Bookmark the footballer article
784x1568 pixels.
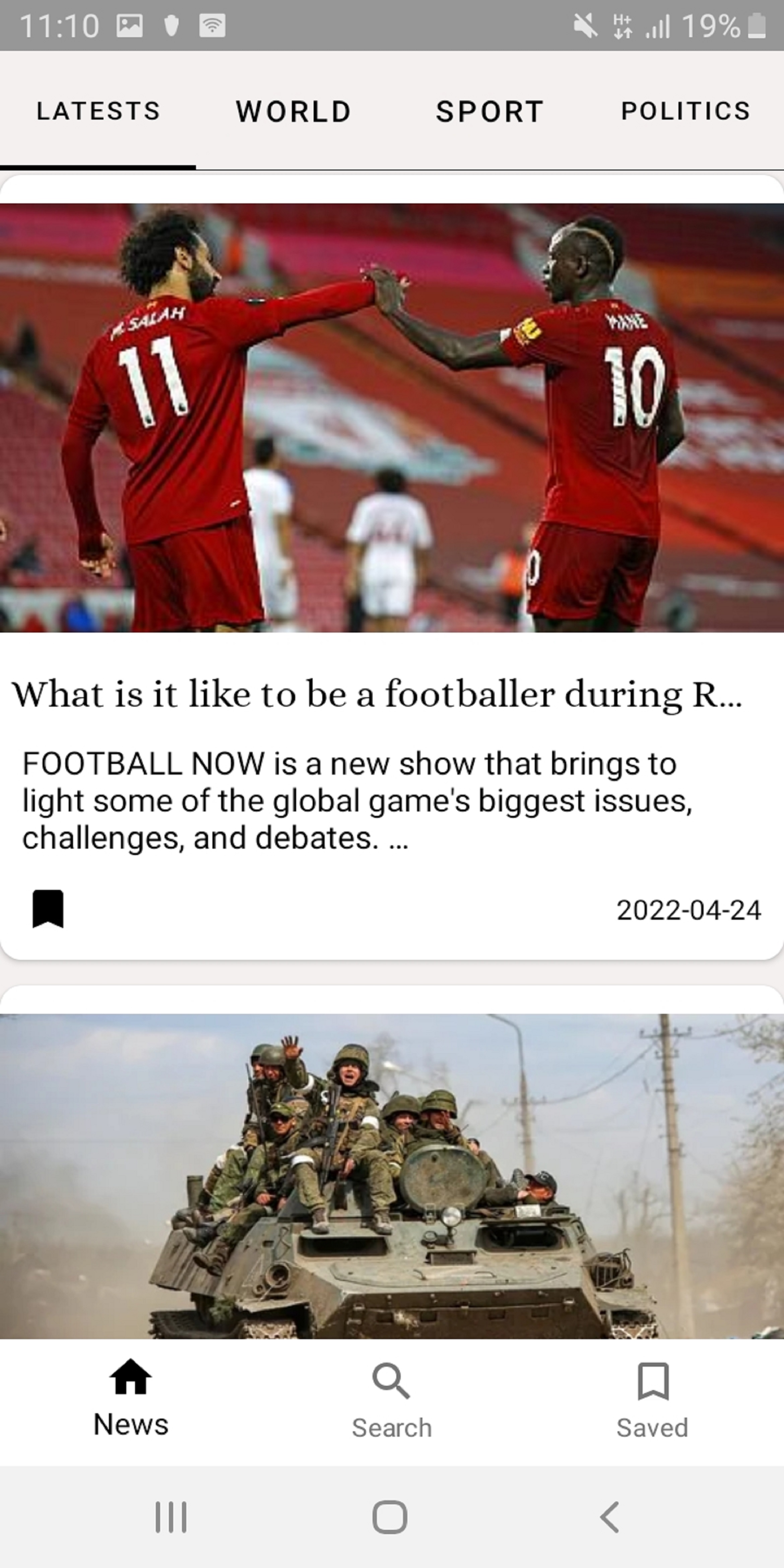48,909
